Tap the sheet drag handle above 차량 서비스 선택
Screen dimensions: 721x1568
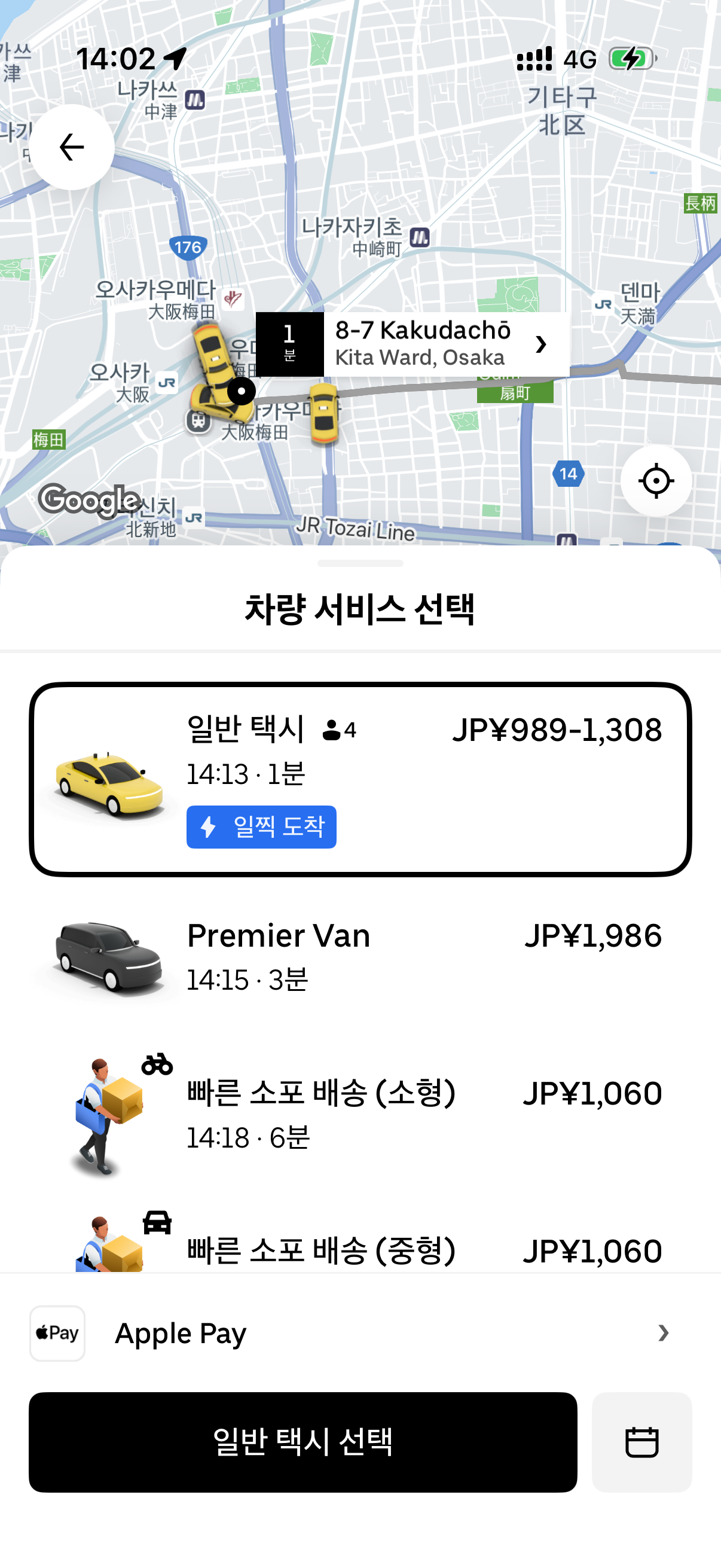coord(360,564)
